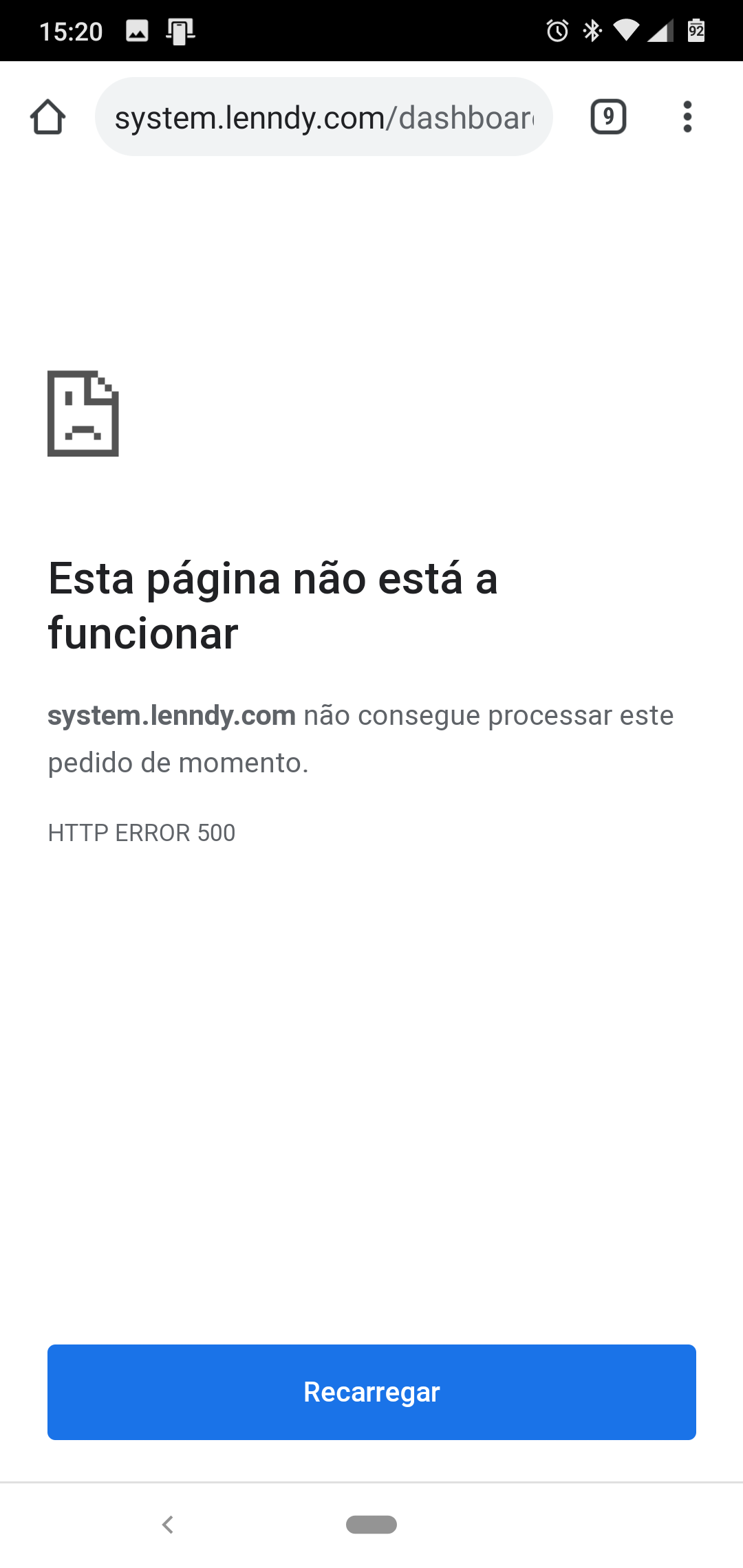Screen dimensions: 743x1568
Task: Open the tab switcher showing 9 tabs
Action: 608,117
